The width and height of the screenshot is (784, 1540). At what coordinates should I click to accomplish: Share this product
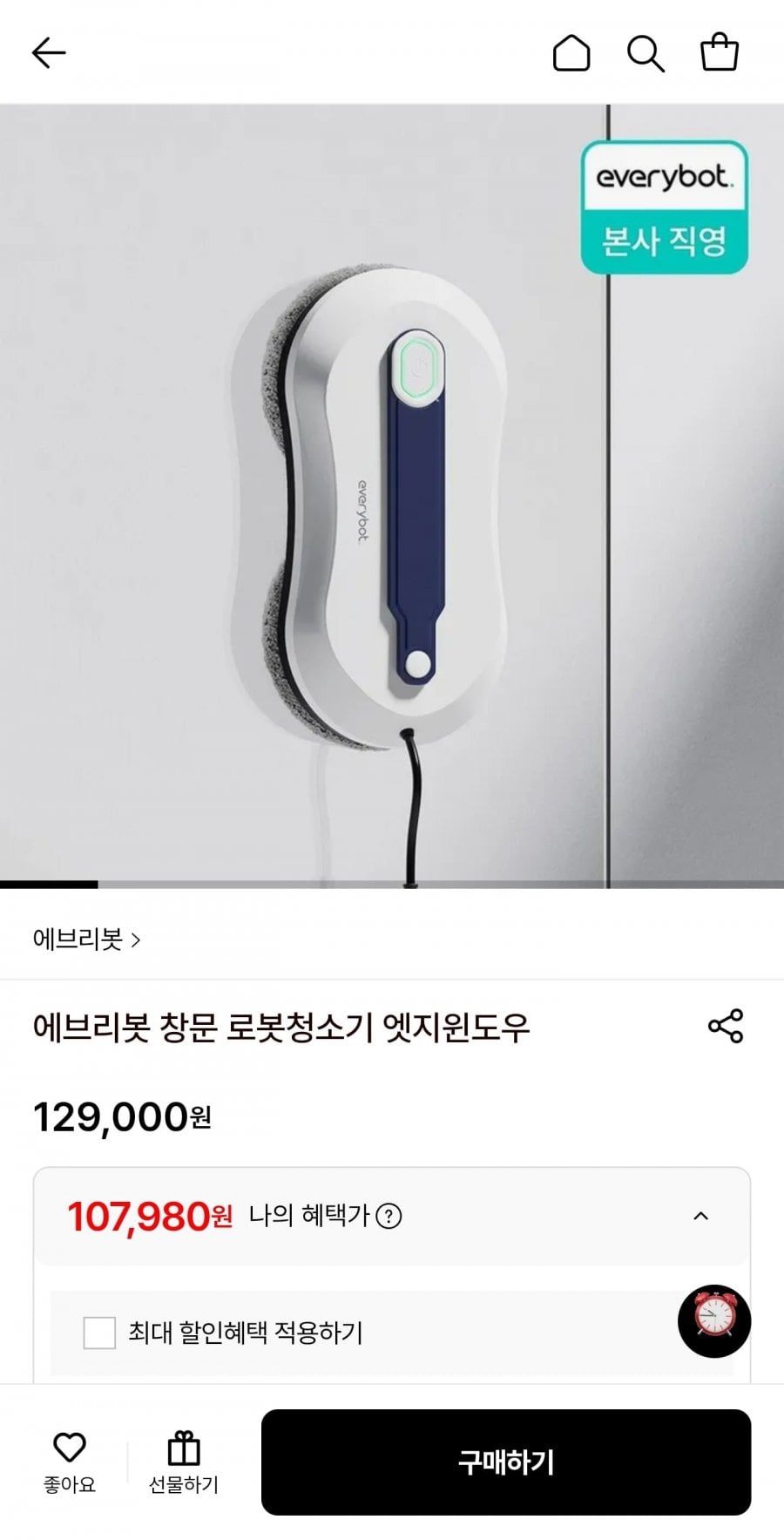click(726, 1026)
